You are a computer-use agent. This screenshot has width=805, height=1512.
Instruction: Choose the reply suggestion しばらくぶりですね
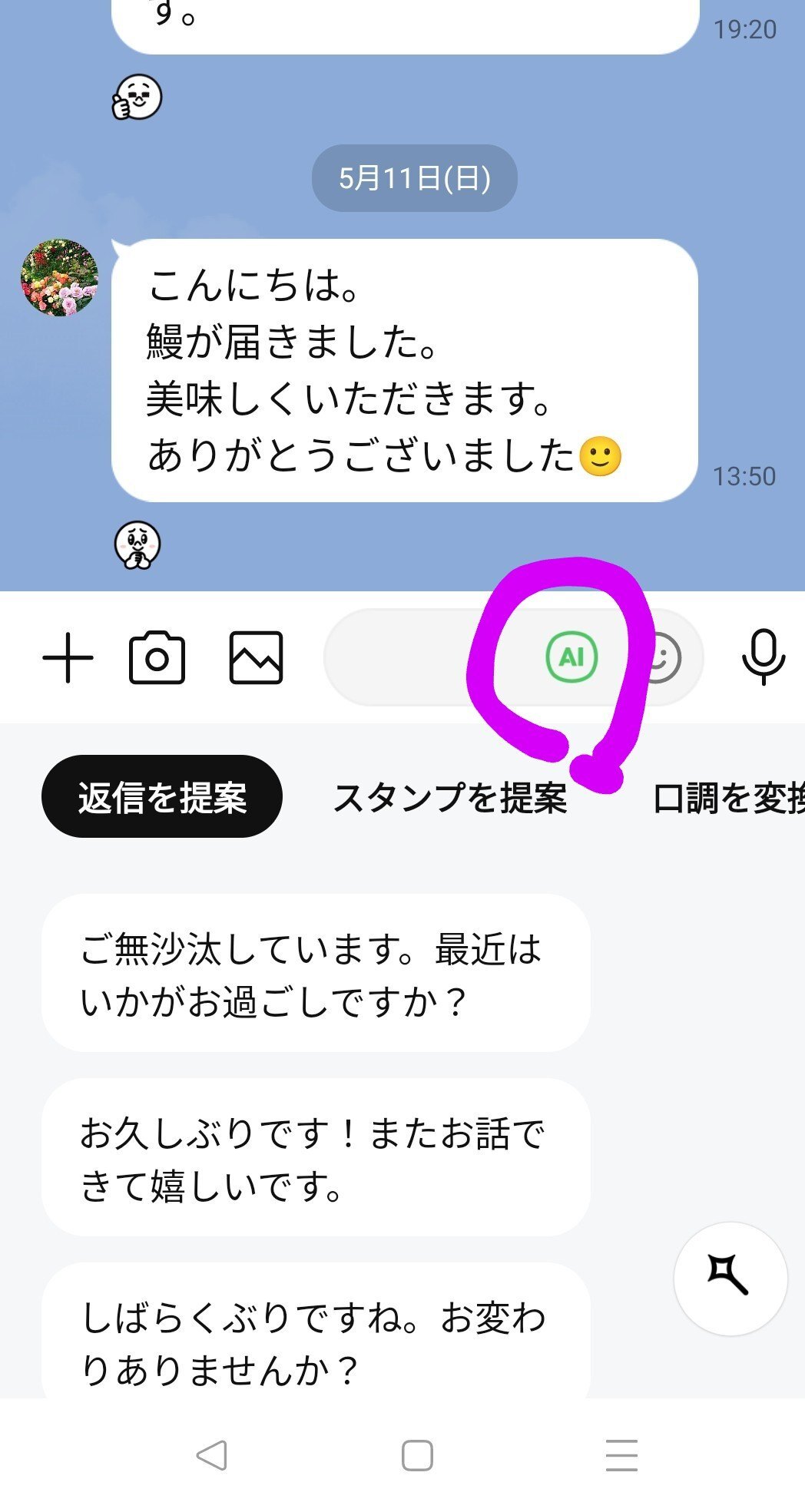[316, 1340]
